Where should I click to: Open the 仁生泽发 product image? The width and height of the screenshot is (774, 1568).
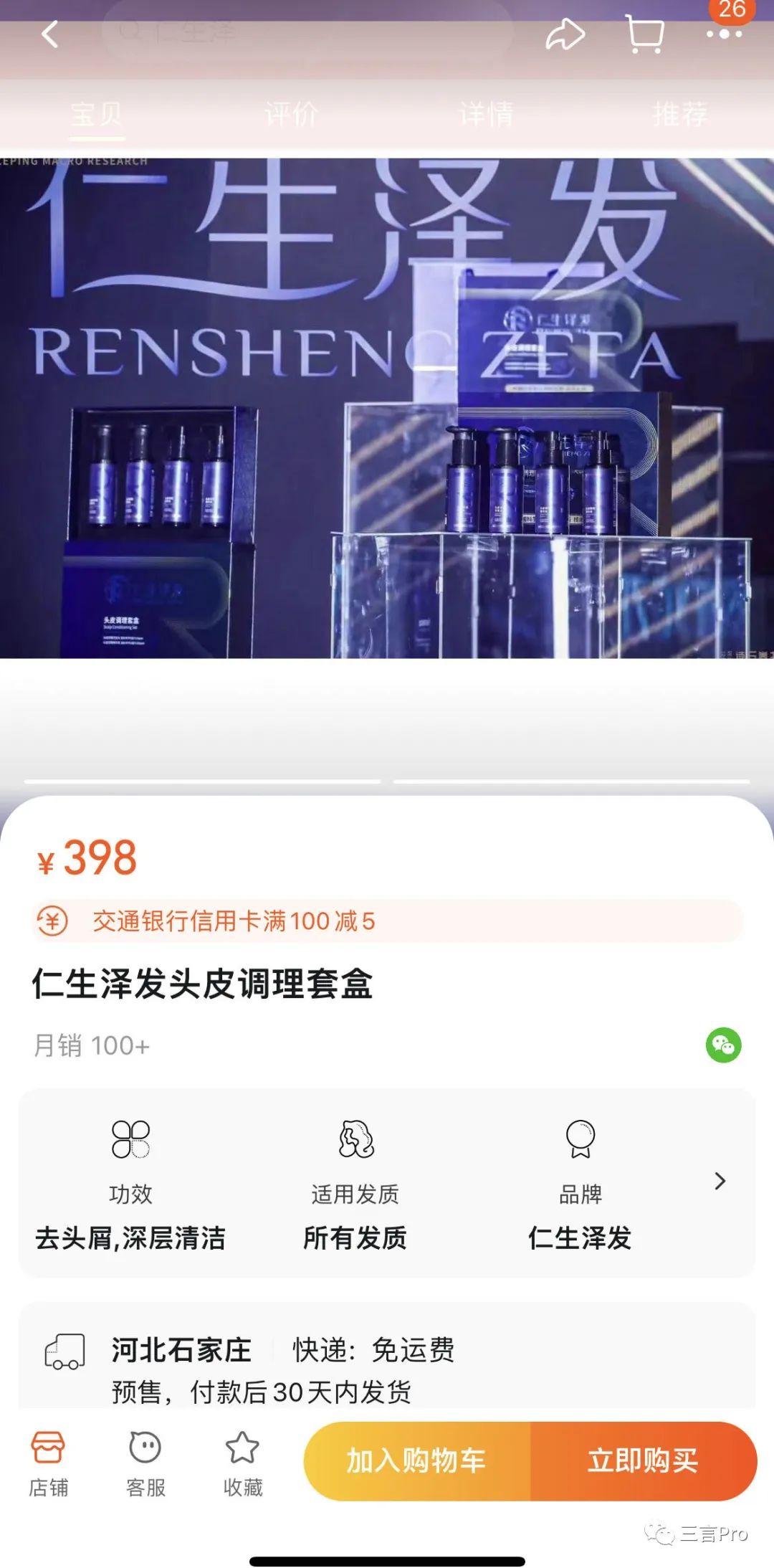click(x=387, y=407)
